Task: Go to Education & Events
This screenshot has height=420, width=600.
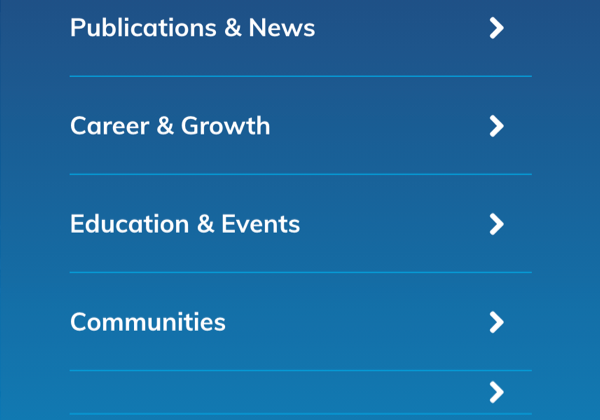Action: point(185,224)
